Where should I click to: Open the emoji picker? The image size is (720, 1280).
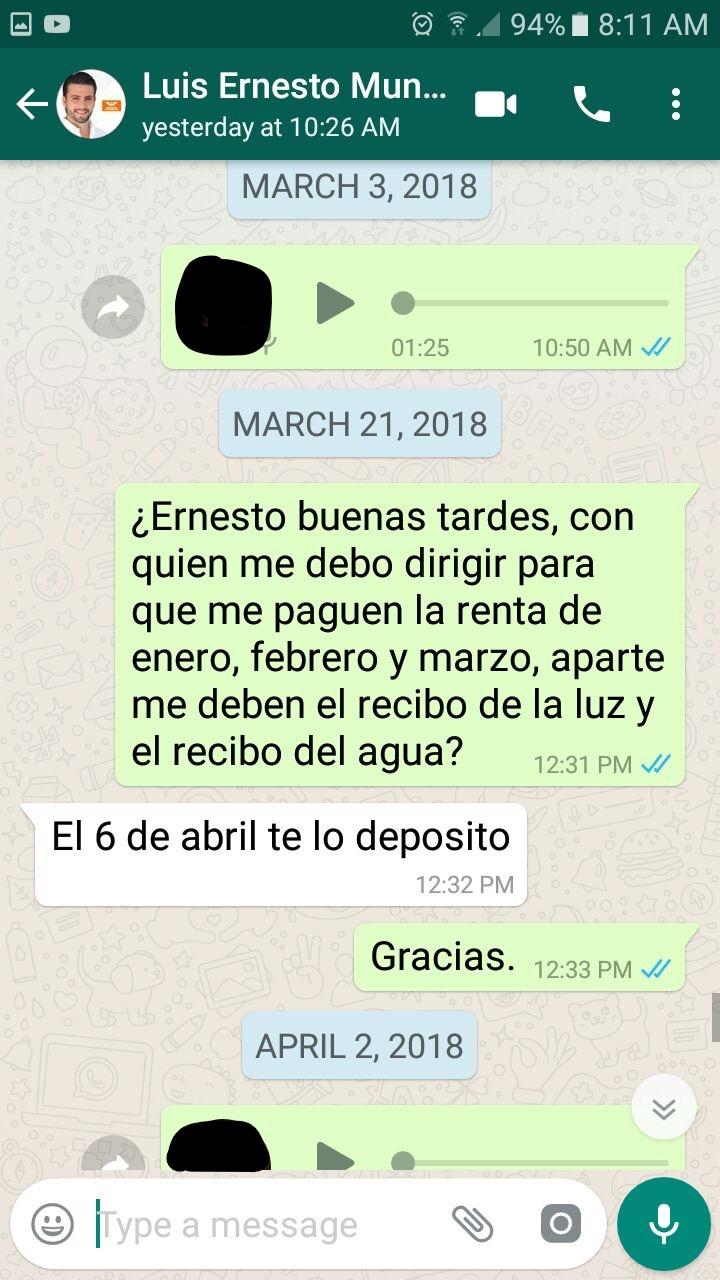[x=51, y=1222]
